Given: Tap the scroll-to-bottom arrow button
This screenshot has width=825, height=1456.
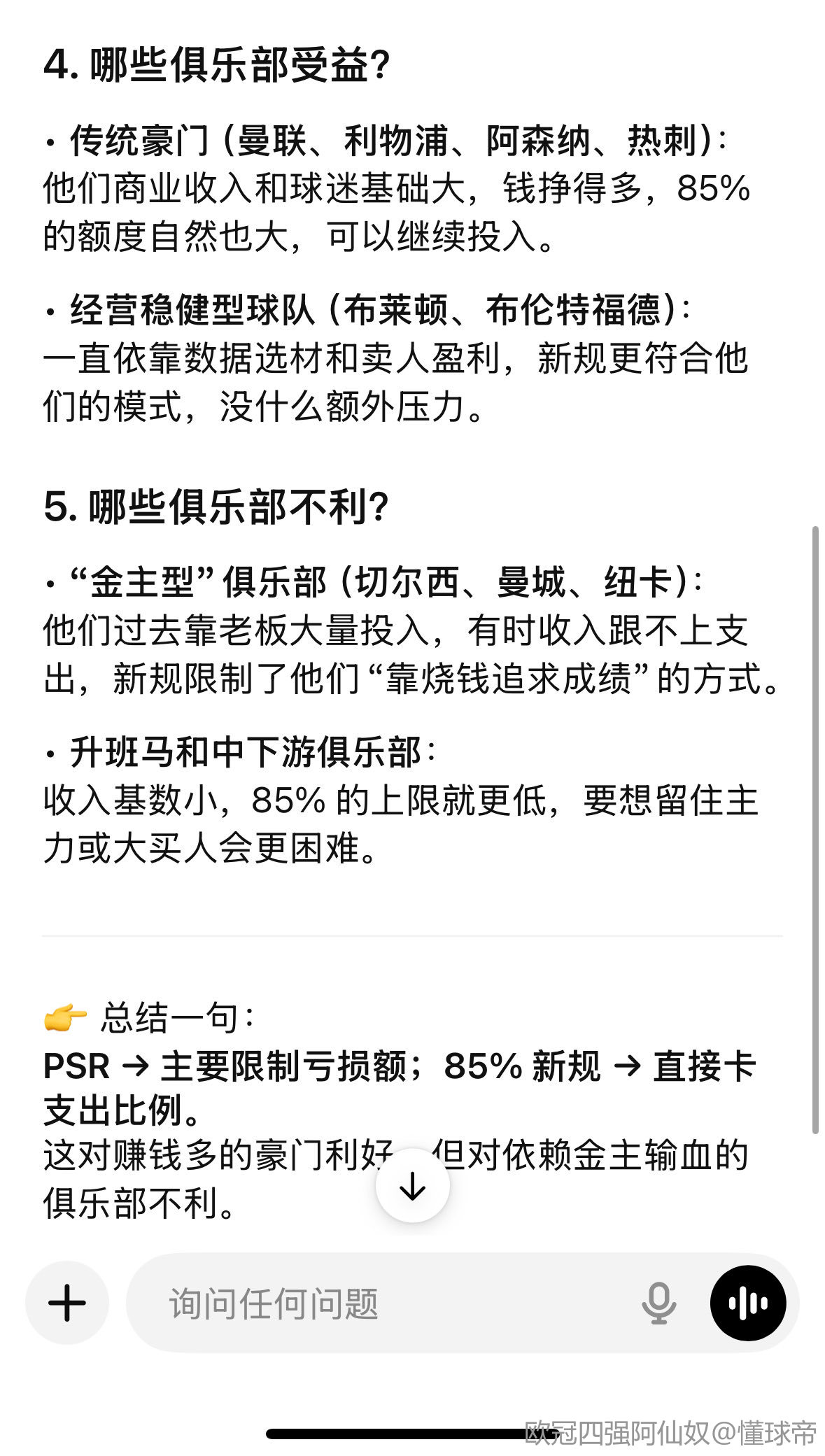Looking at the screenshot, I should [412, 1186].
